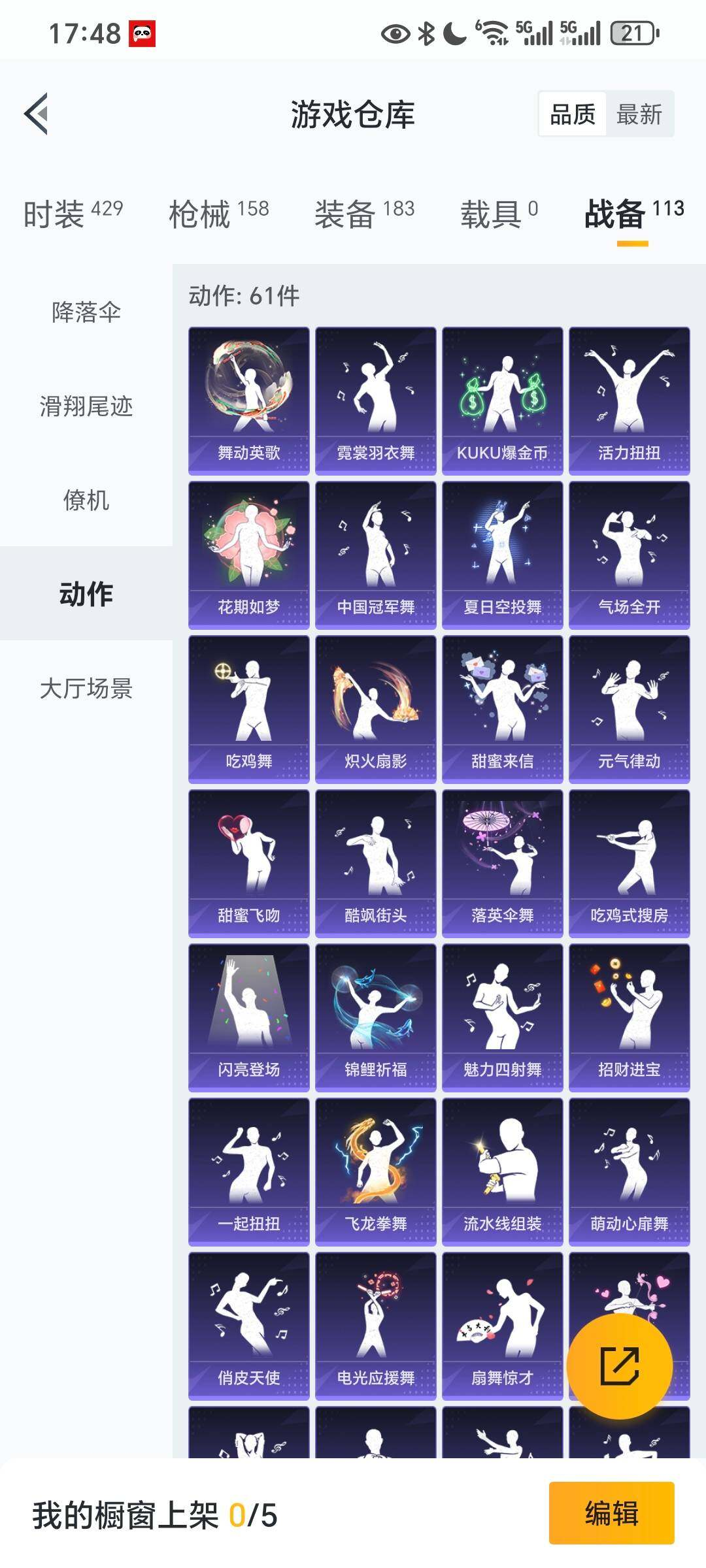Sort by 品质

[x=573, y=114]
